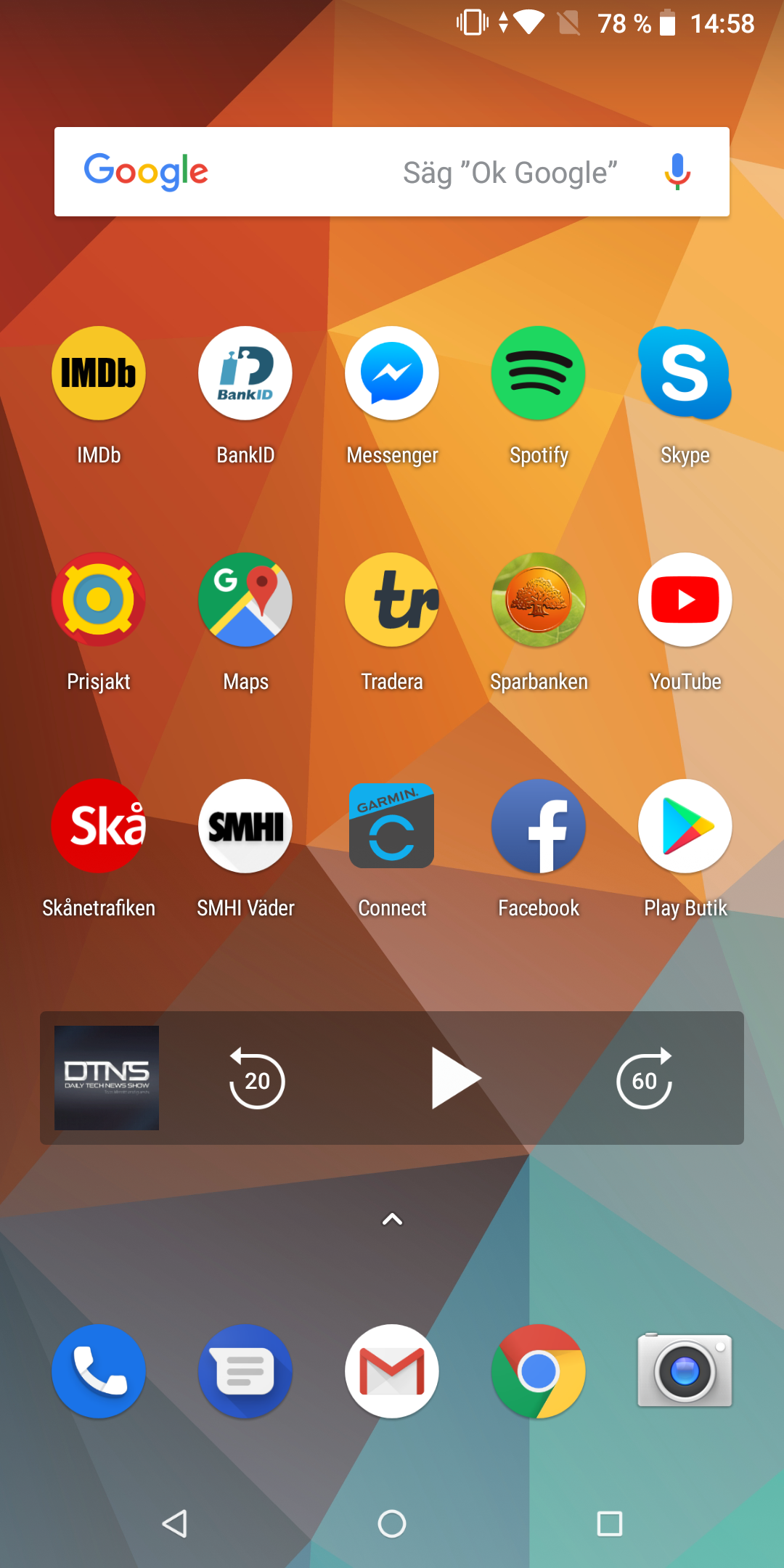Open Messenger
The height and width of the screenshot is (1568, 784).
(x=392, y=373)
